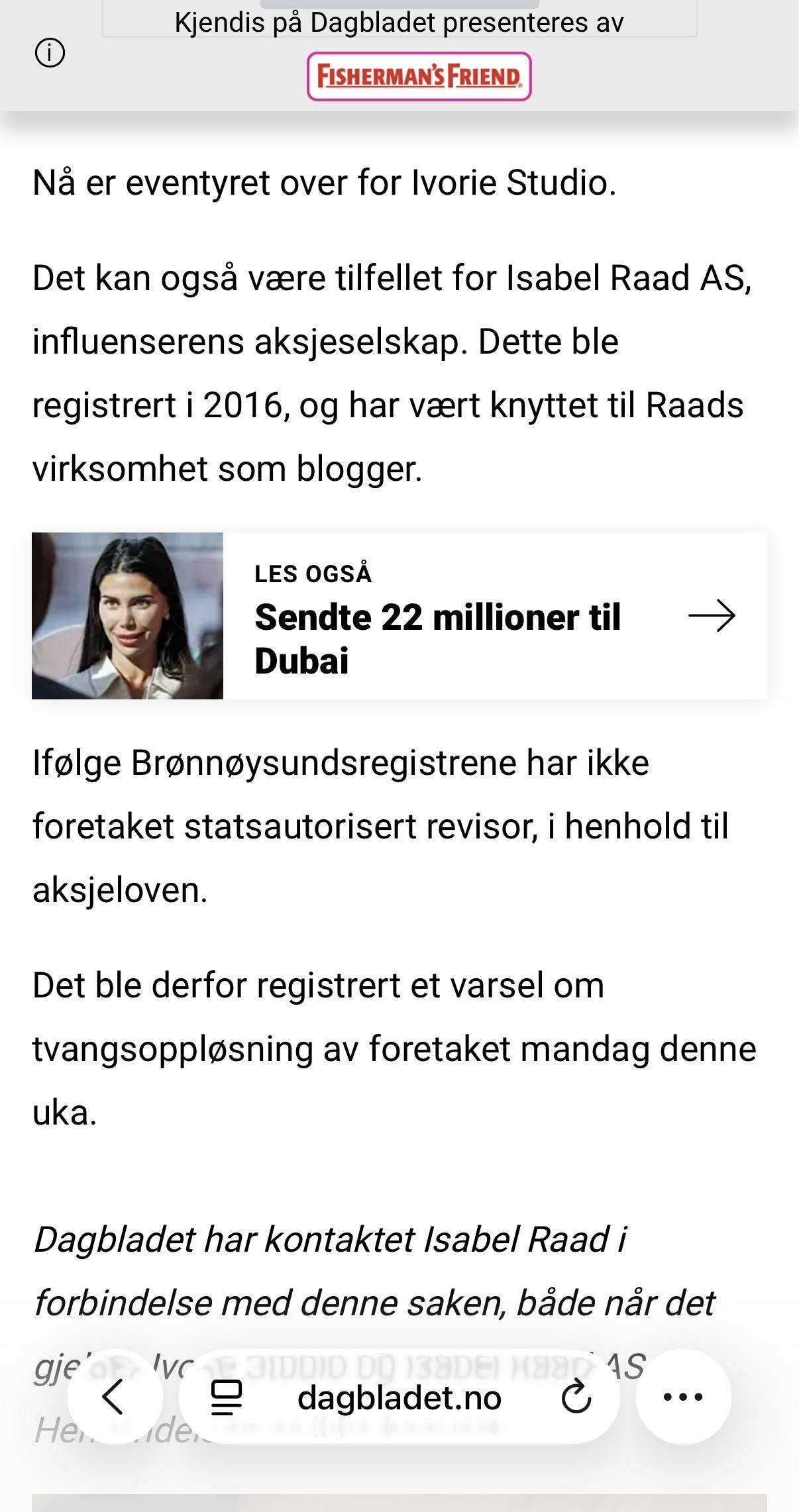This screenshot has height=1512, width=799.
Task: Open 'Sendte 22 millioner til Dubai' article
Action: coord(399,615)
